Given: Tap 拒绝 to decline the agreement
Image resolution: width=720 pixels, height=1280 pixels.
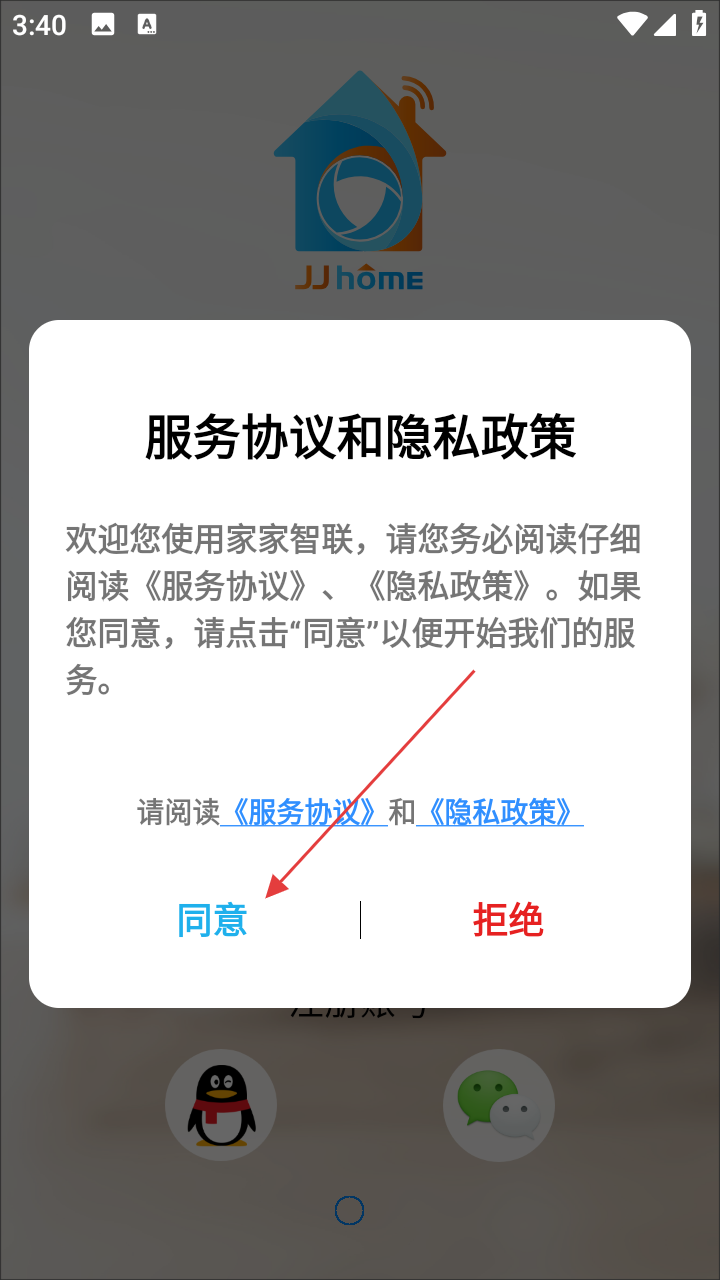Looking at the screenshot, I should coord(508,920).
